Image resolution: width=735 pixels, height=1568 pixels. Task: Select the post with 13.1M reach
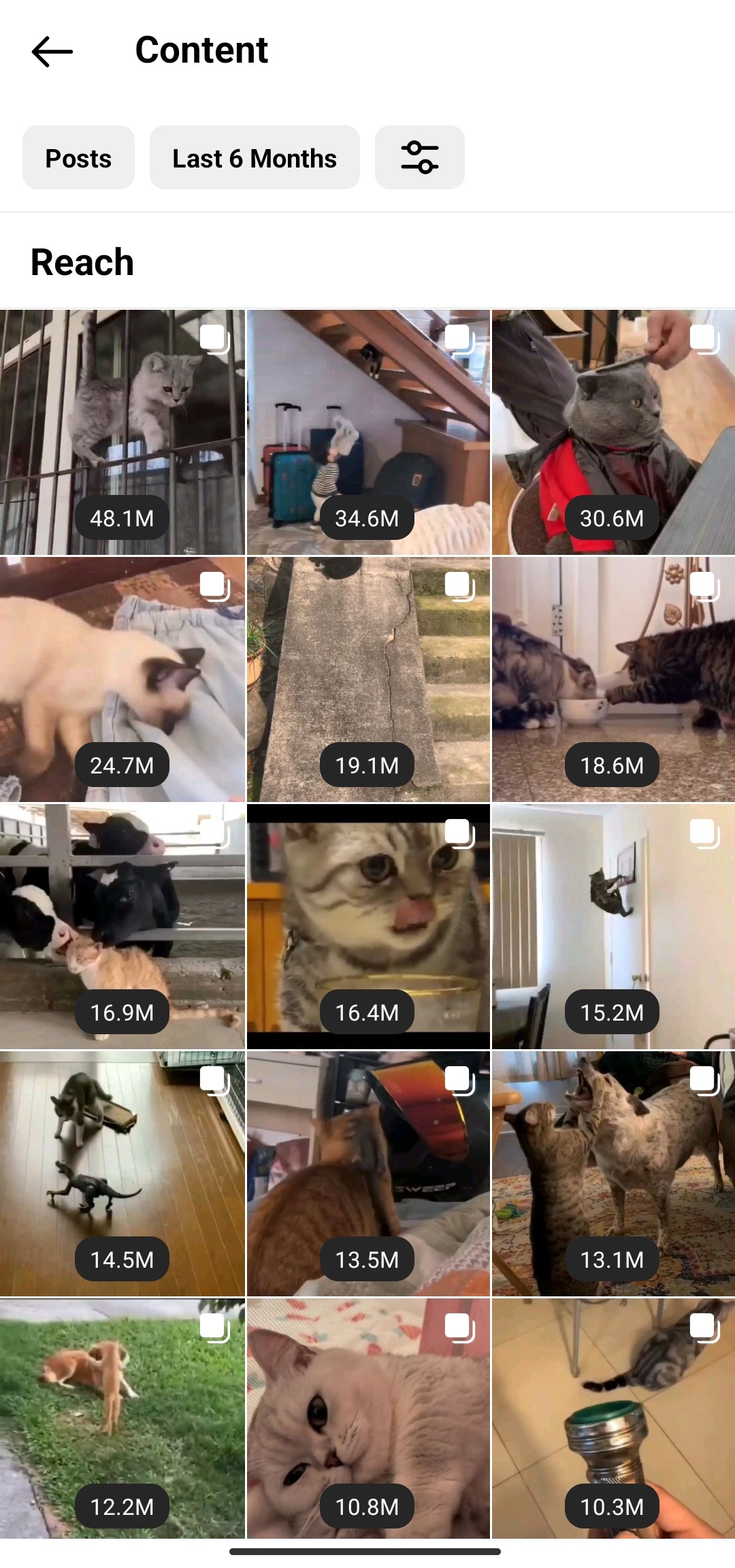[613, 1174]
